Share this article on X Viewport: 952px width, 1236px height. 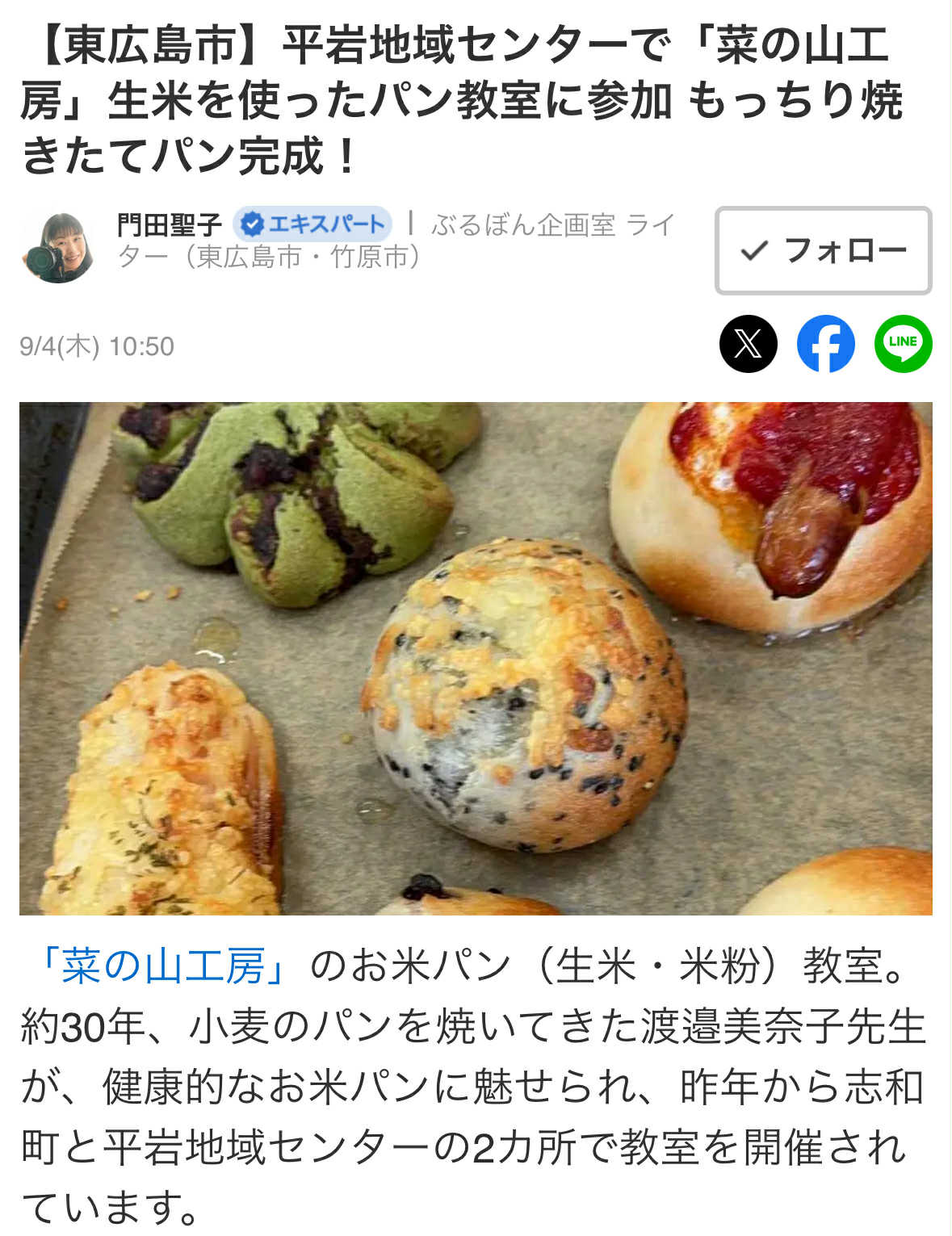coord(748,344)
